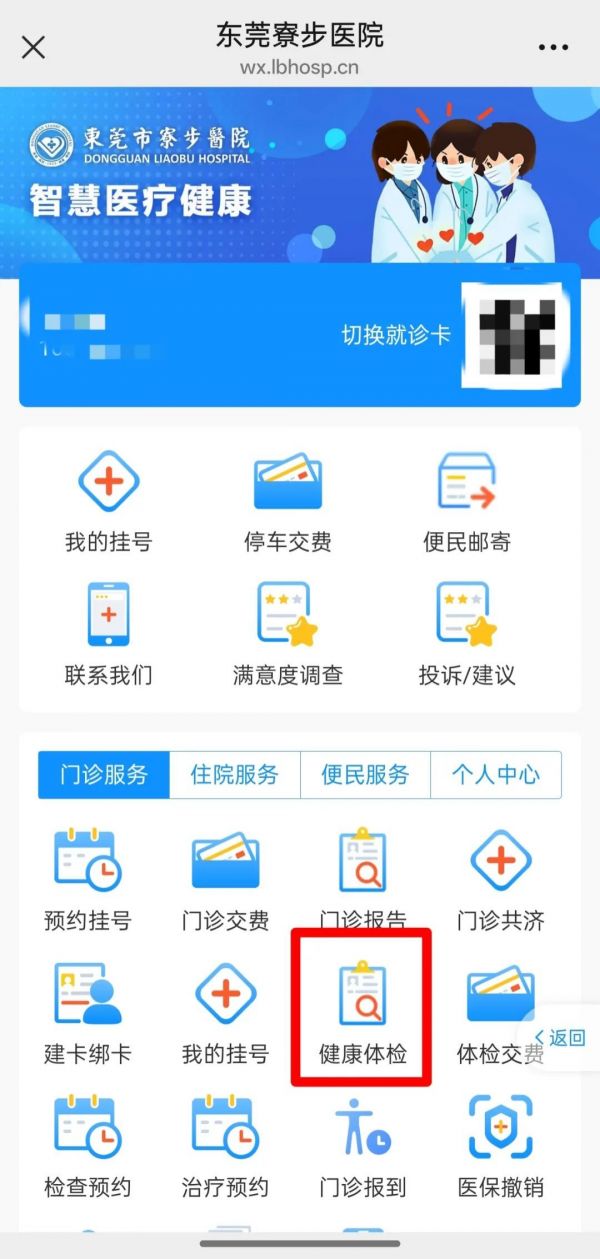Switch to the 个人中心 tab

[x=496, y=775]
